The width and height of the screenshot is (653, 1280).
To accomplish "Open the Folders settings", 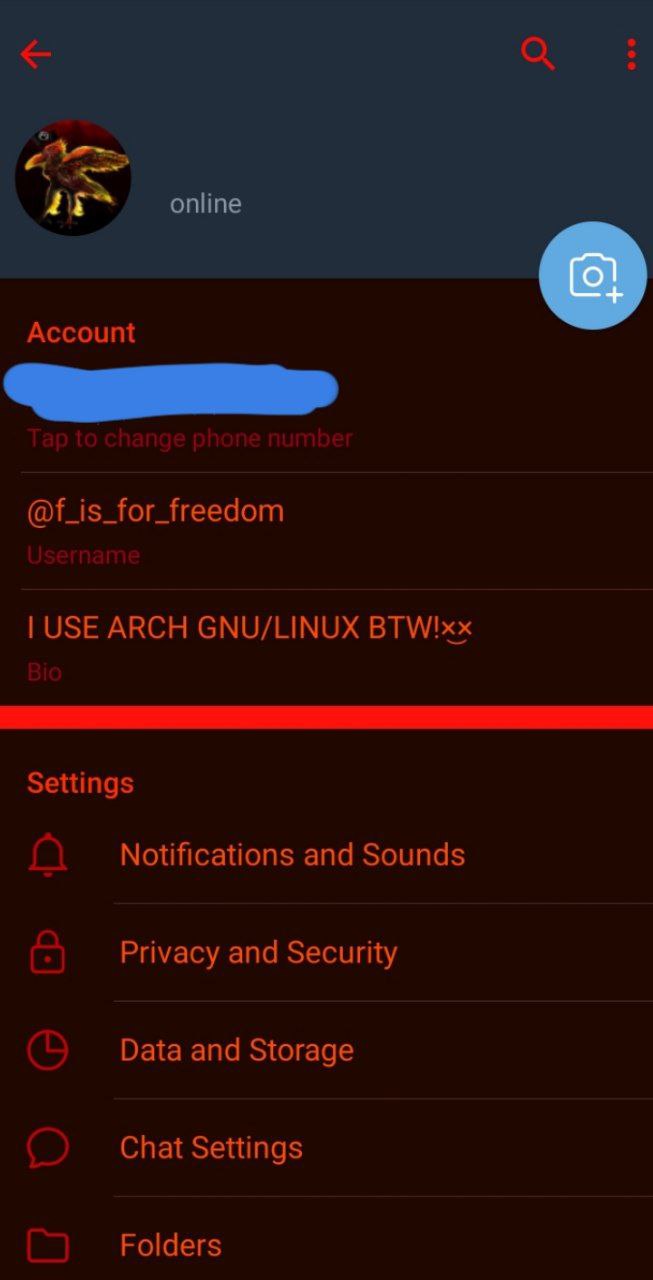I will tap(326, 1239).
